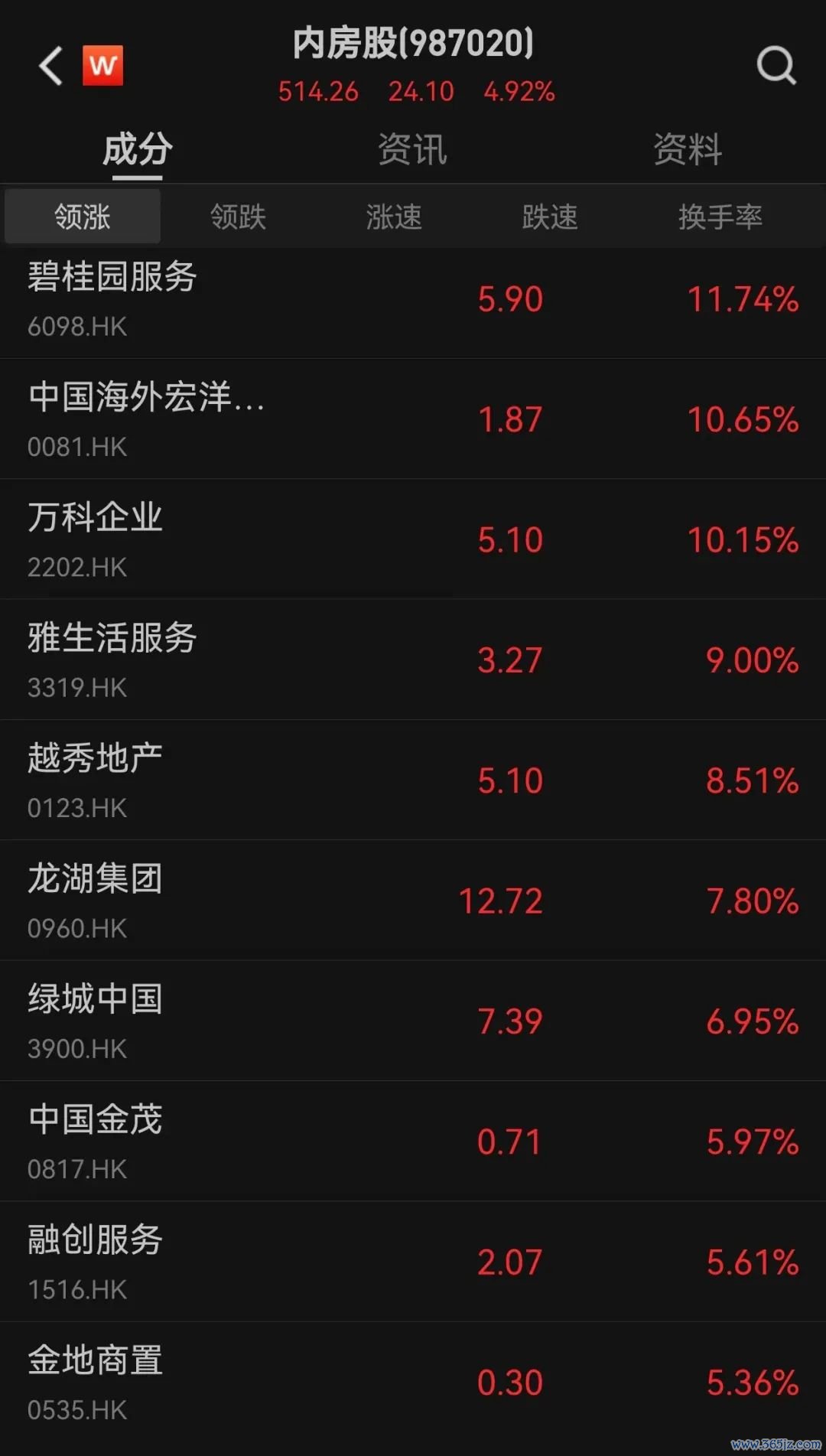Switch to the 资讯 tab
The width and height of the screenshot is (826, 1456).
pyautogui.click(x=412, y=149)
